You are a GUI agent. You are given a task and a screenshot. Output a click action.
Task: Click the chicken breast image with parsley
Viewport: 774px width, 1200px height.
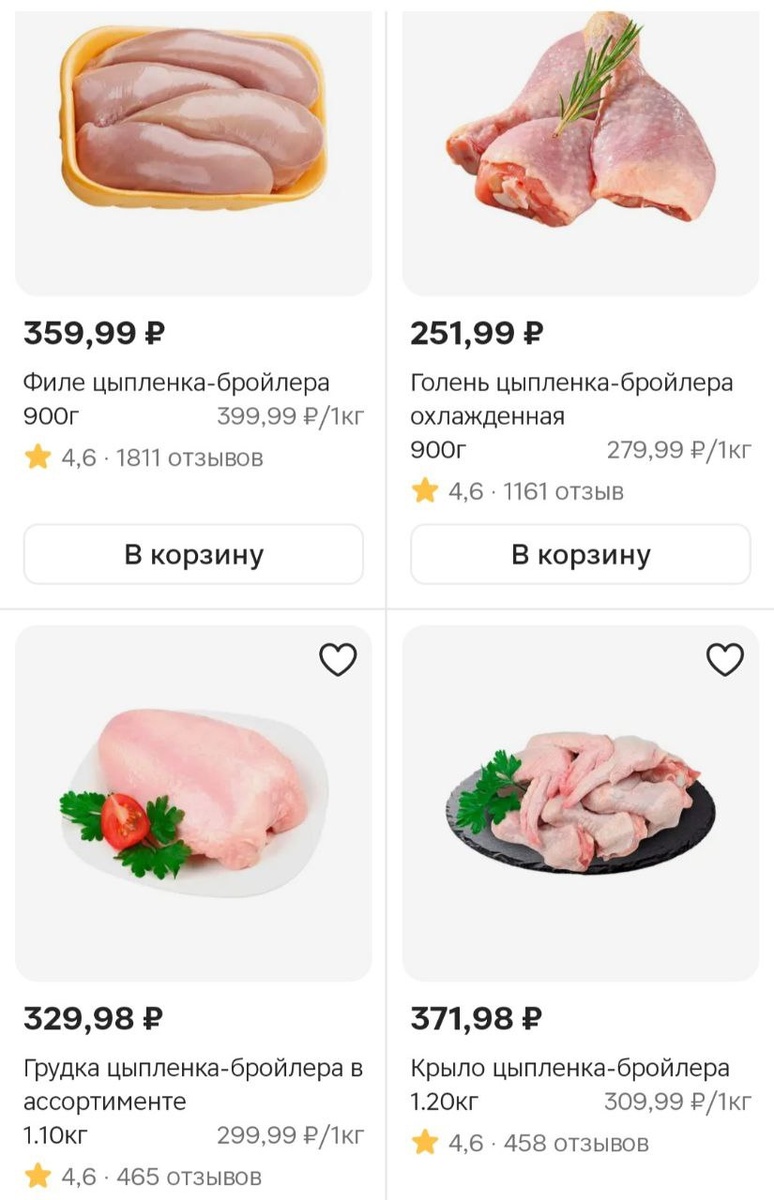coord(193,810)
